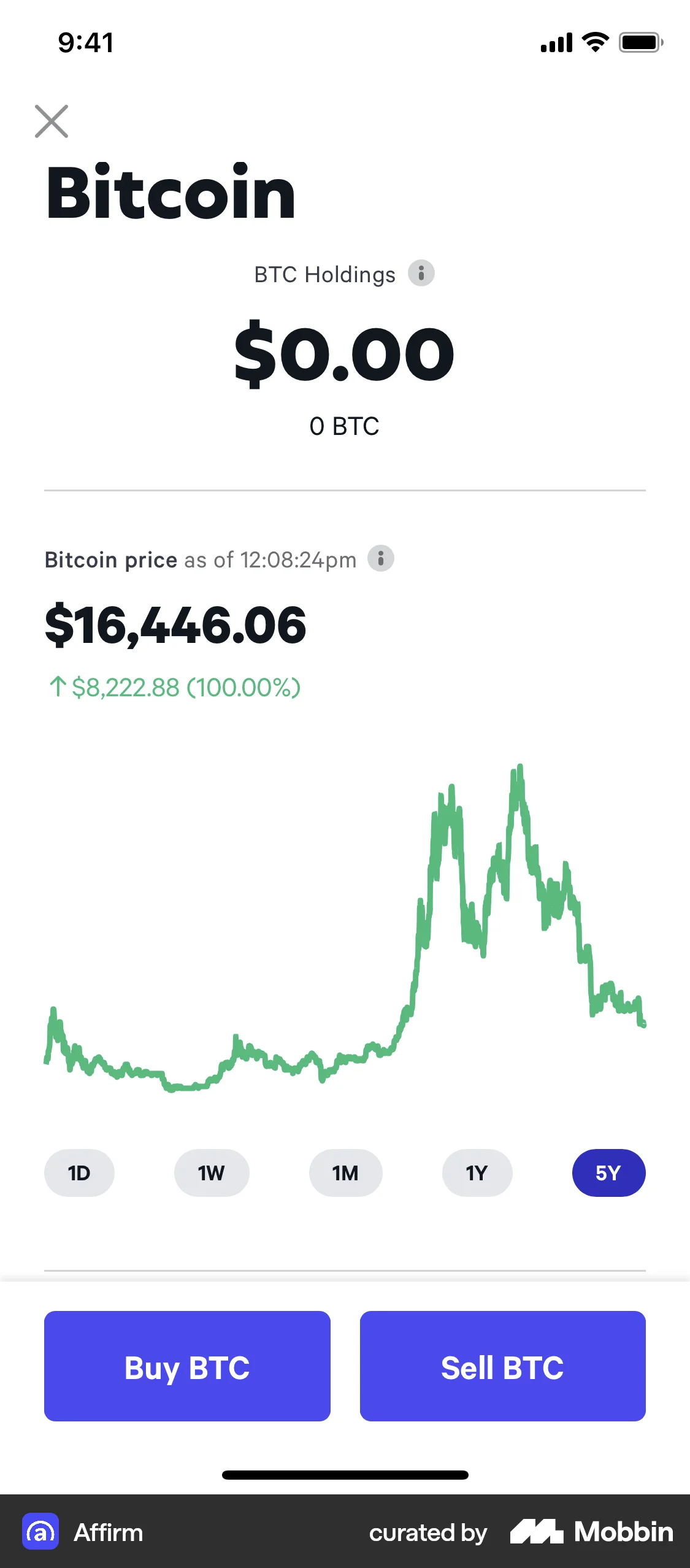Close the Bitcoin screen
Screen dimensions: 690x1568
52,121
